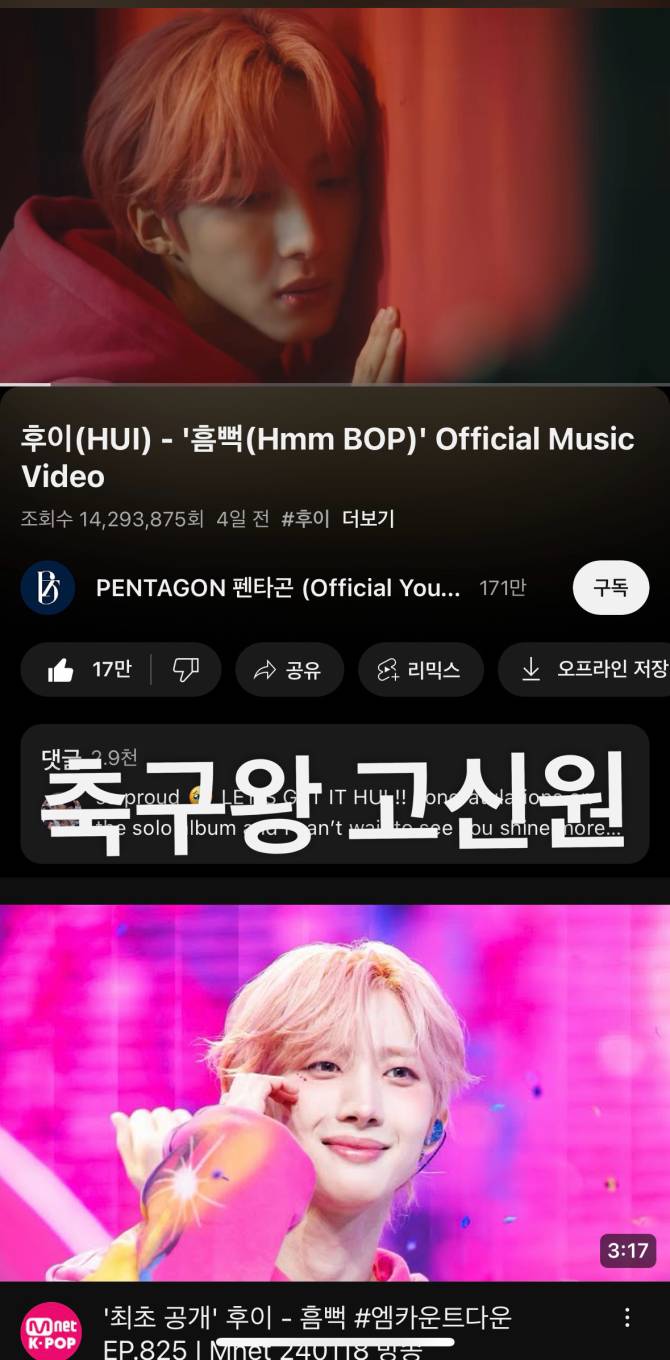Create a remix with 리믹스 button

click(x=420, y=670)
